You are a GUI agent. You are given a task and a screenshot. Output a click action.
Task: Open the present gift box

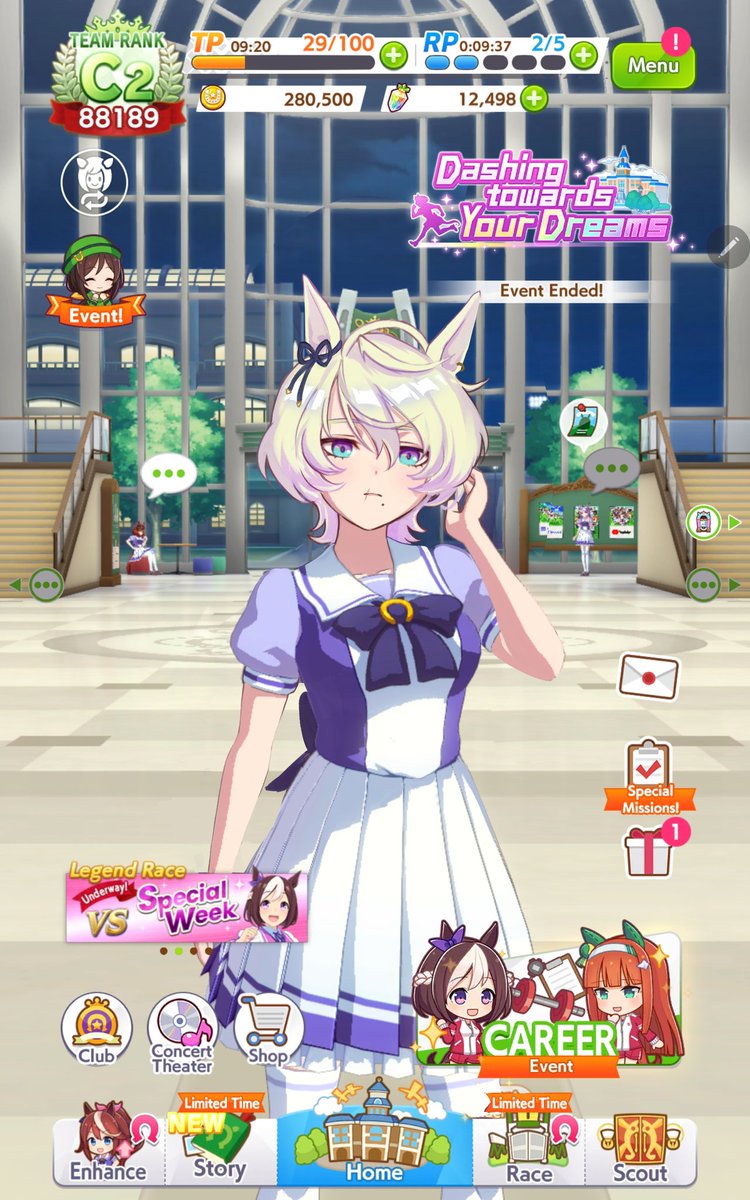(649, 852)
